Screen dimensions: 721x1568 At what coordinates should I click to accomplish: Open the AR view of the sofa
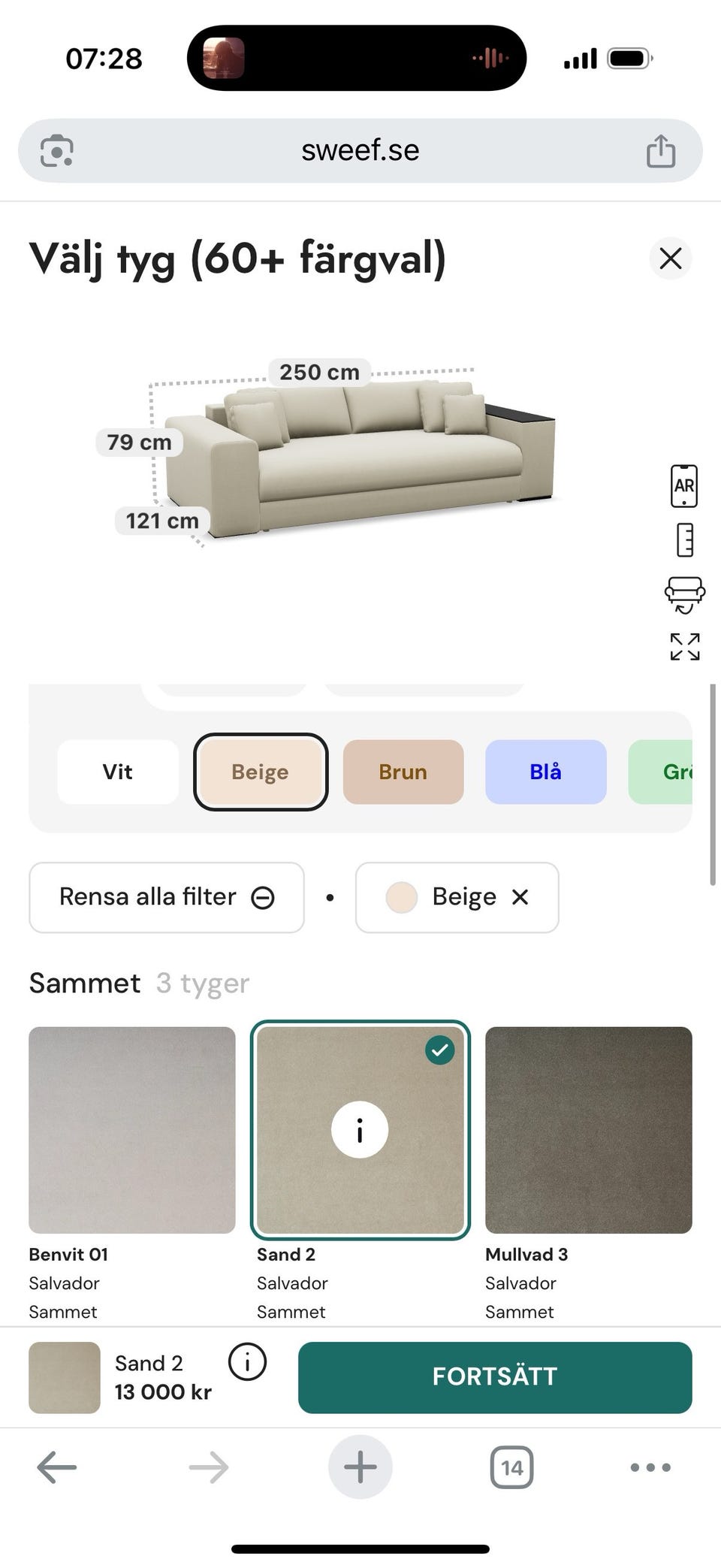tap(683, 485)
